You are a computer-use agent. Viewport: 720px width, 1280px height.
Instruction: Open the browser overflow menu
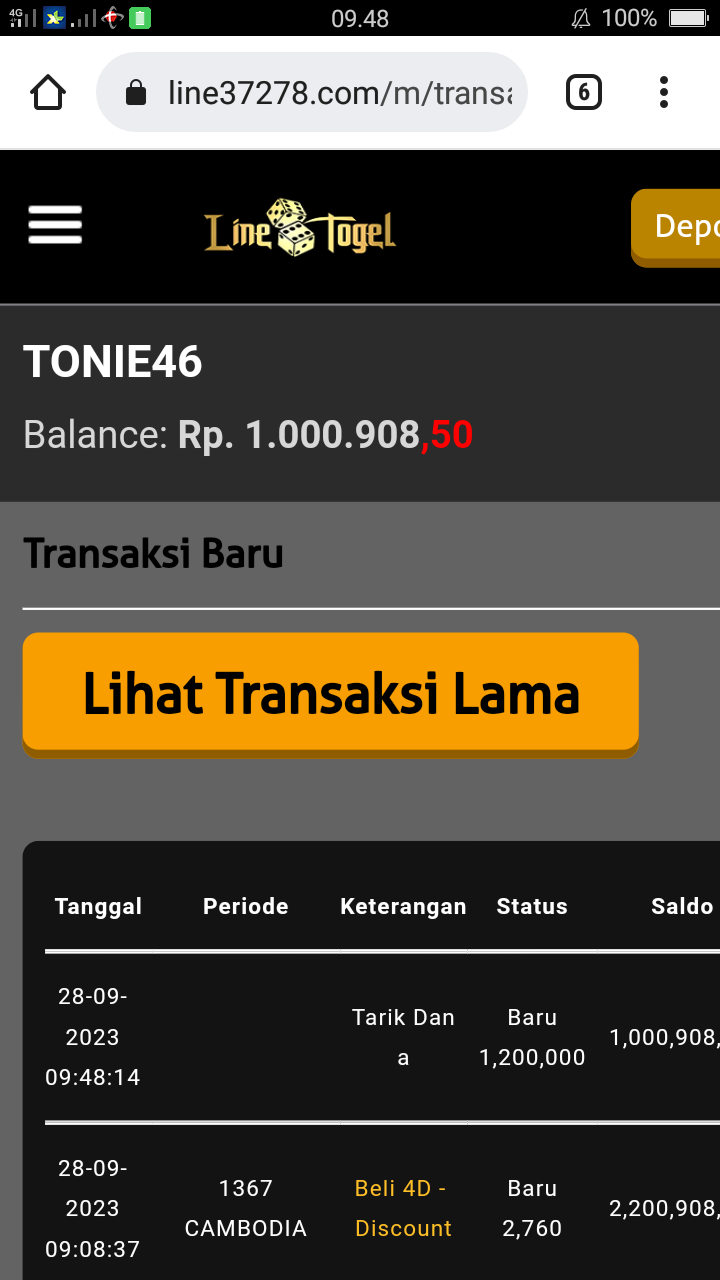pyautogui.click(x=663, y=93)
